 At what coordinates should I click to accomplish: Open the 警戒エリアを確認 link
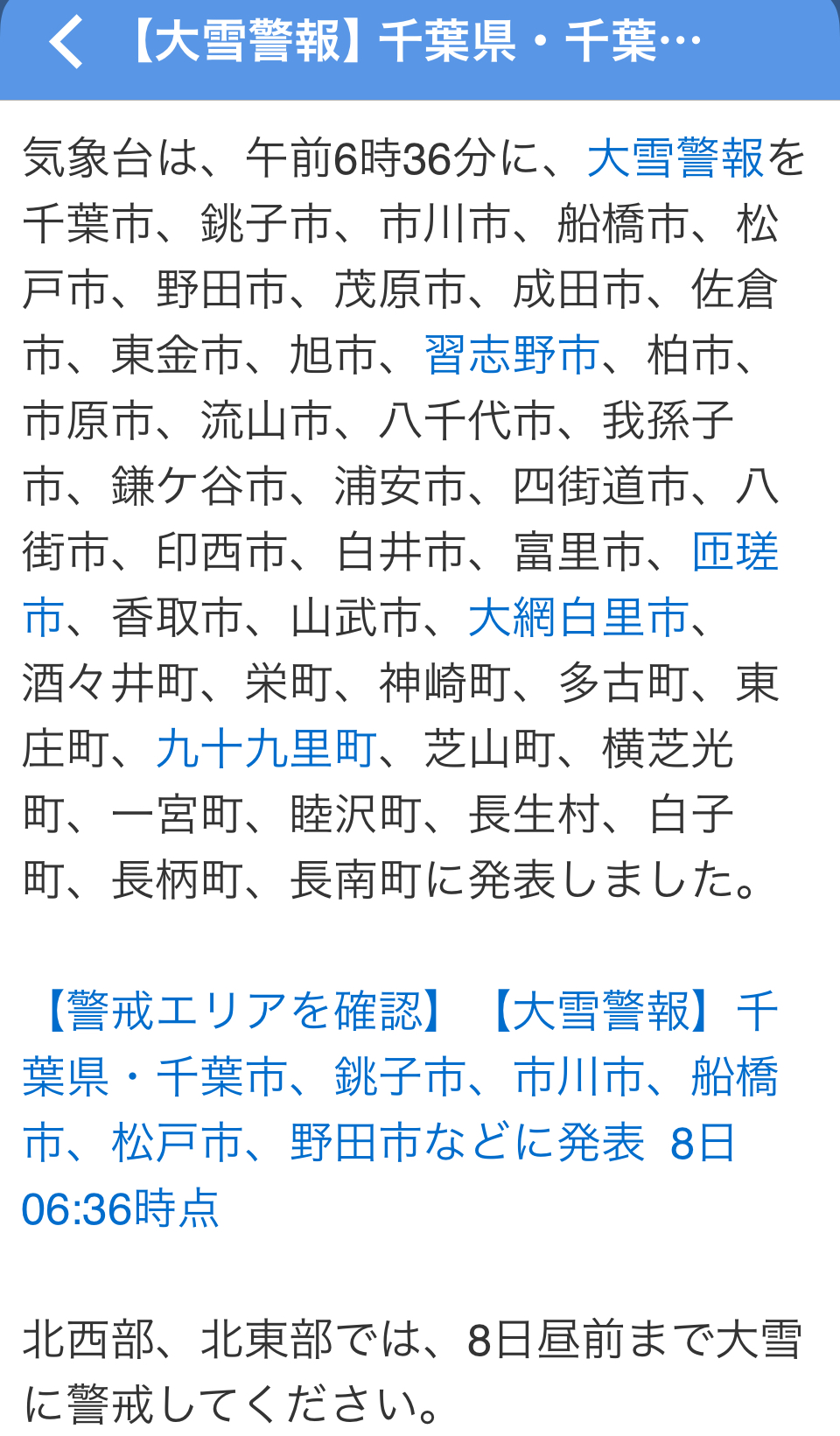245,1012
